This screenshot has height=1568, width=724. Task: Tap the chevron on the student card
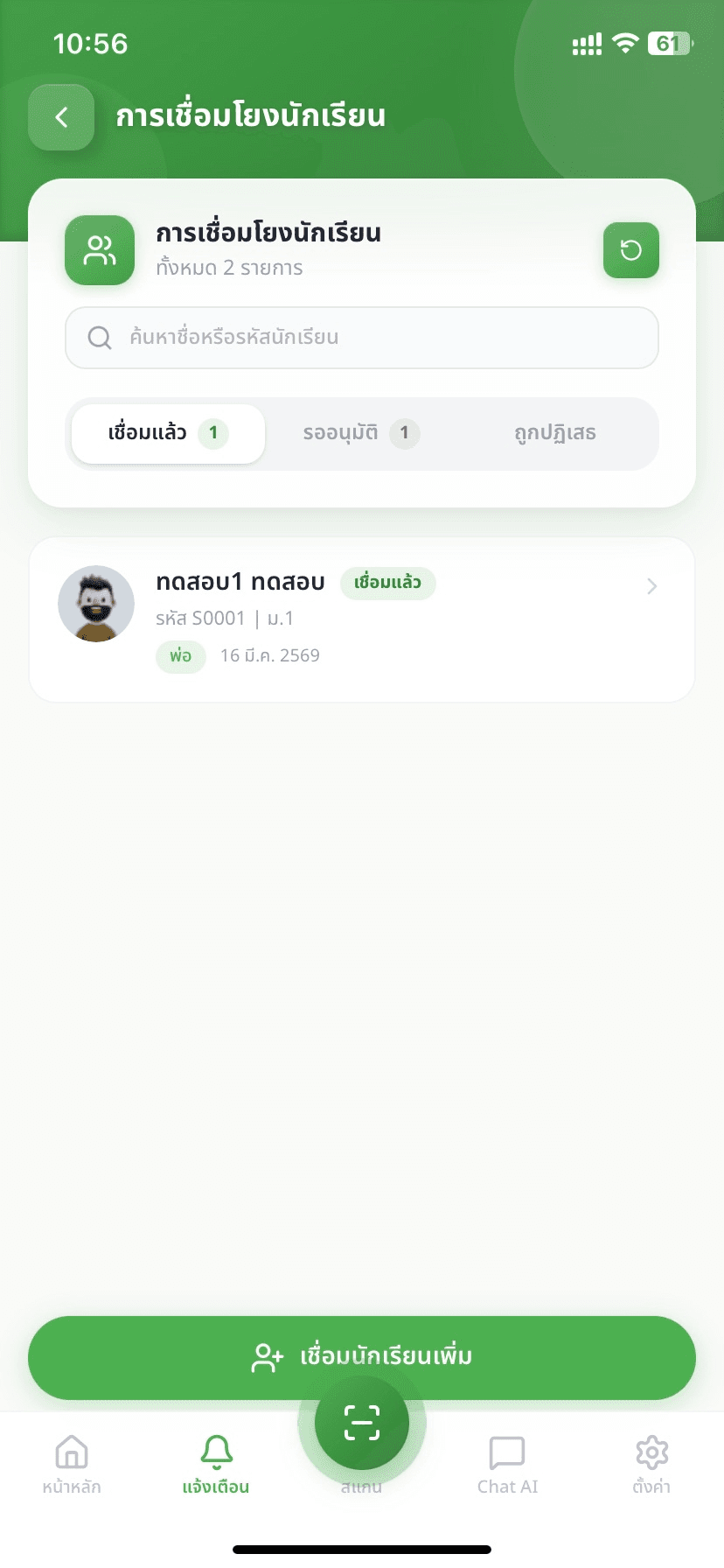[x=651, y=586]
